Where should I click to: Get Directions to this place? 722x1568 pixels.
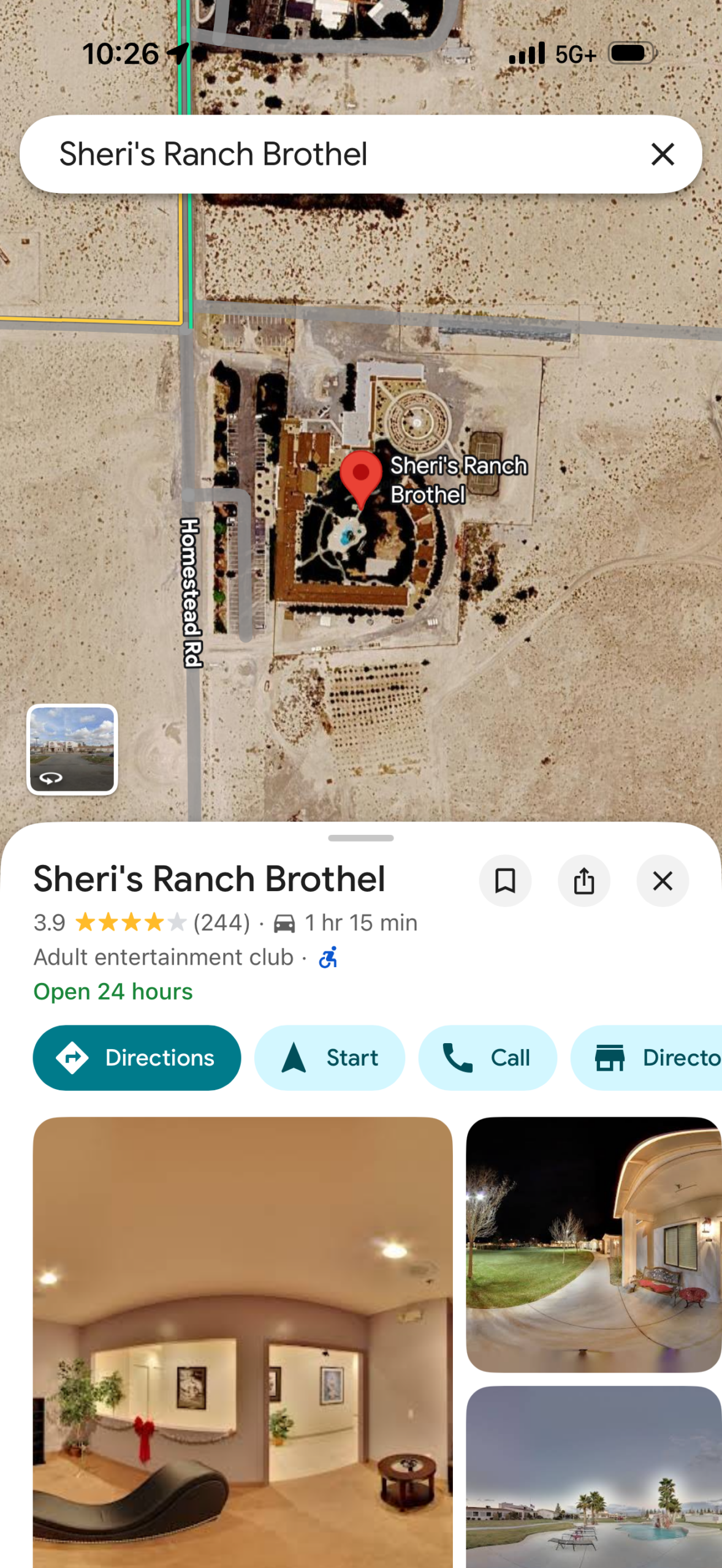(137, 1057)
